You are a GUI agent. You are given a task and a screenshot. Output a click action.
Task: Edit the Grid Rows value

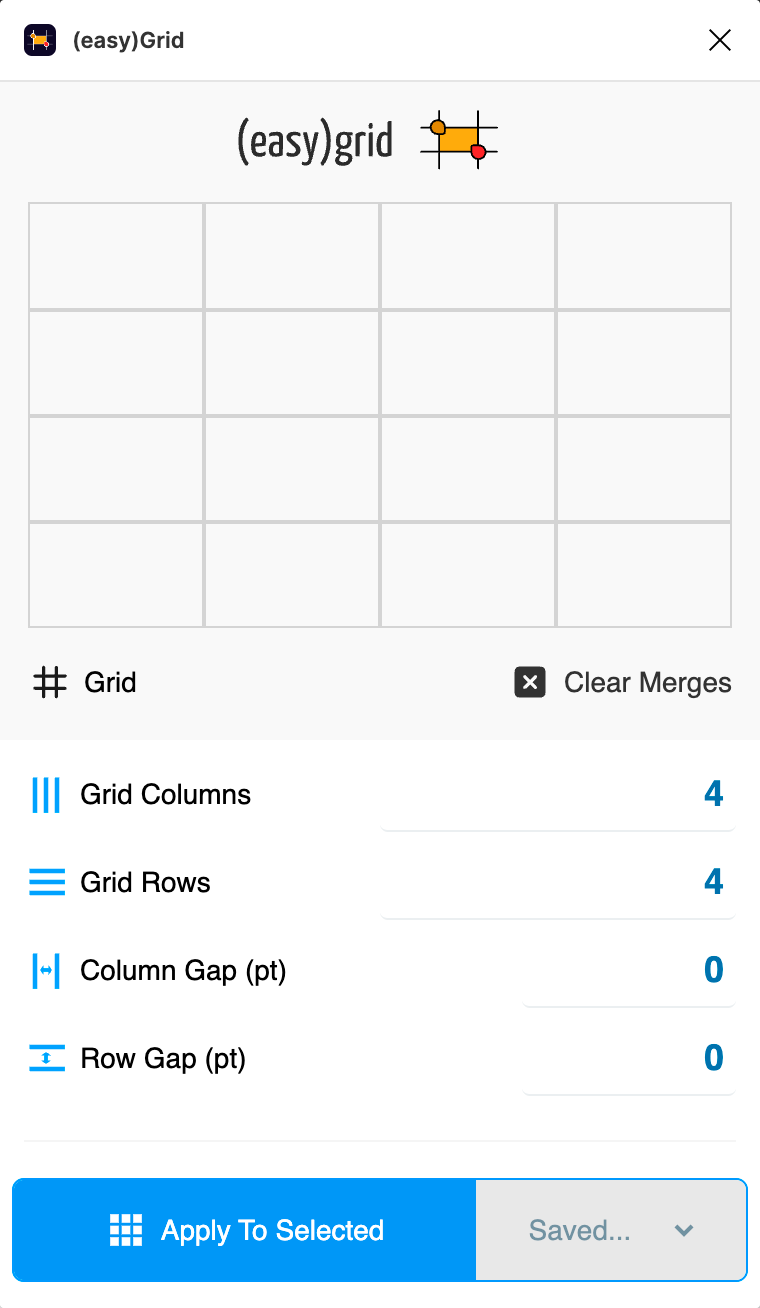pyautogui.click(x=558, y=883)
